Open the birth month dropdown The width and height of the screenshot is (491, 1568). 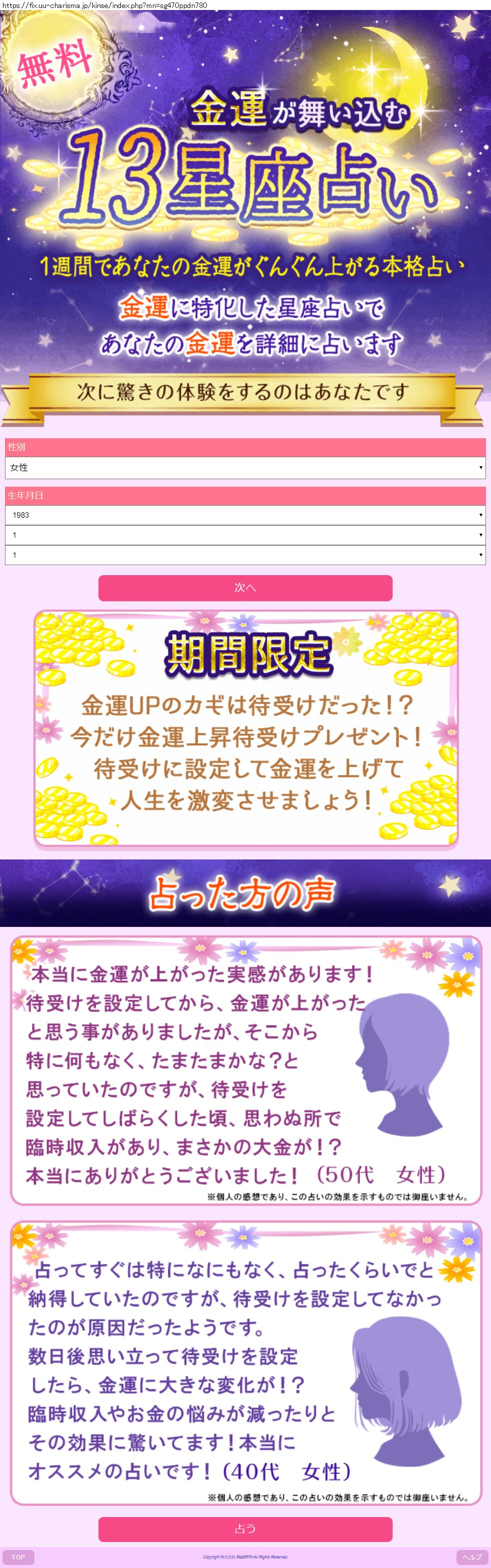click(245, 535)
